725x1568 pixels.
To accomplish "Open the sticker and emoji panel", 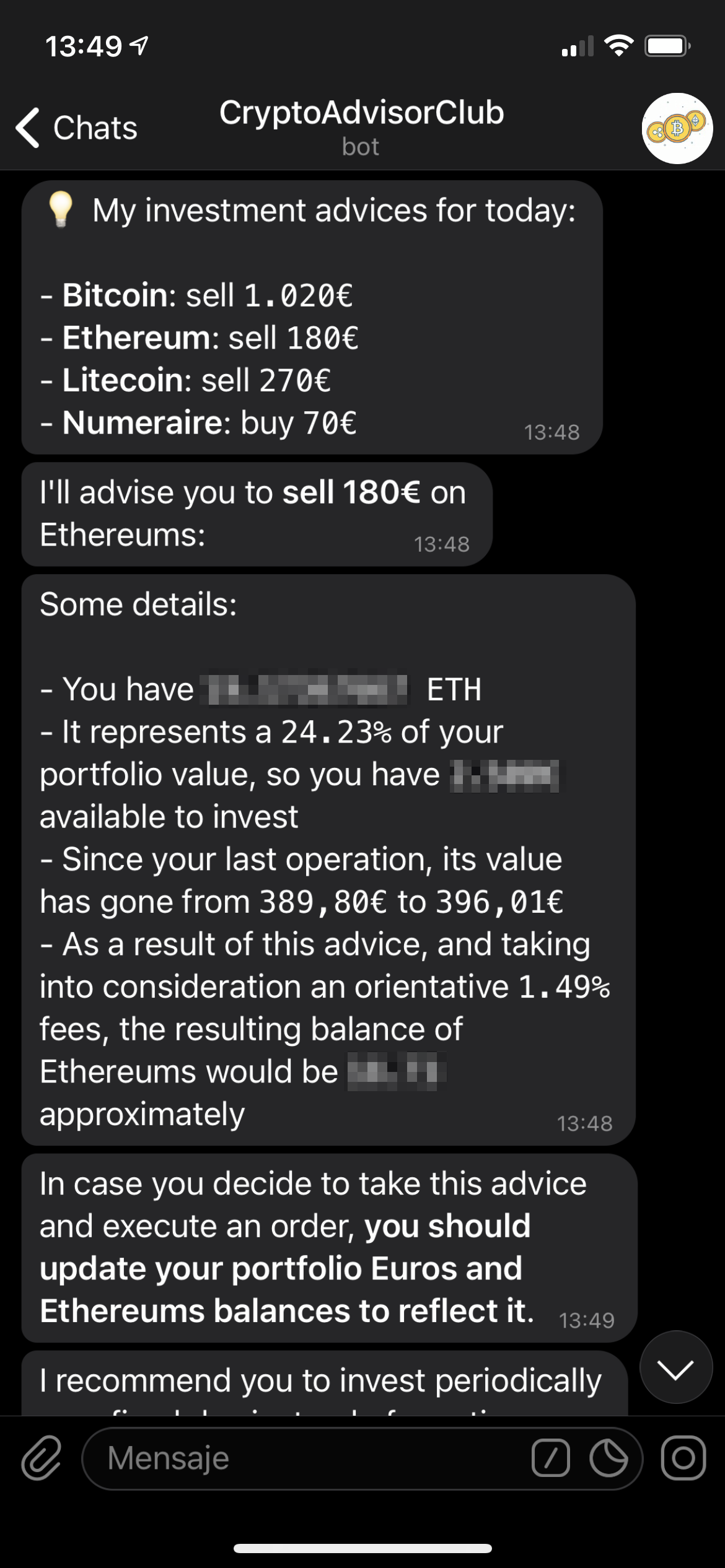I will click(611, 1457).
